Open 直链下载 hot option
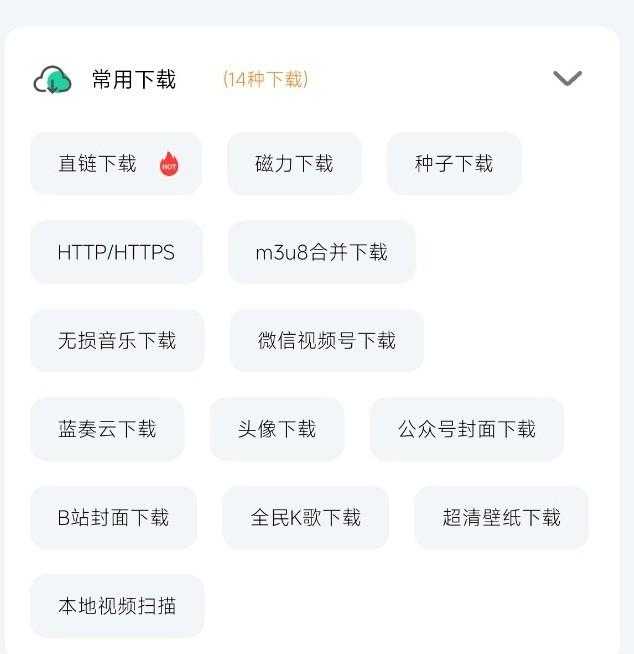This screenshot has height=654, width=634. coord(116,164)
